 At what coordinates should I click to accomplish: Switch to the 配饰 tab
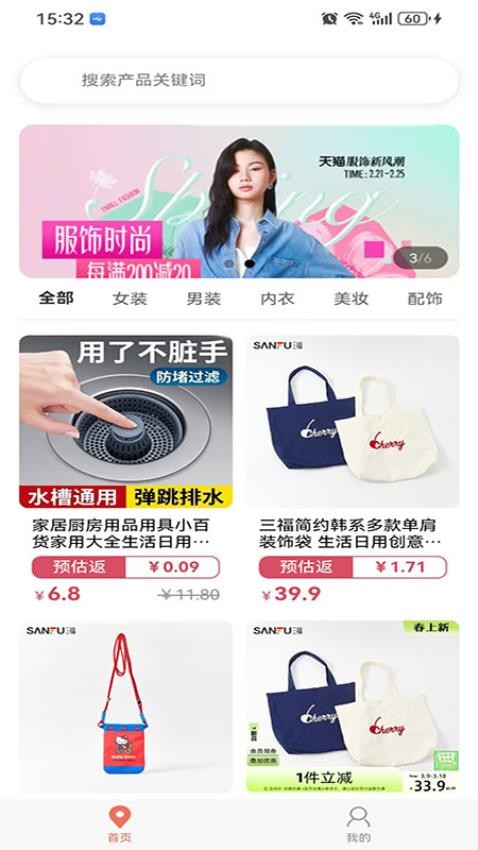(x=425, y=298)
